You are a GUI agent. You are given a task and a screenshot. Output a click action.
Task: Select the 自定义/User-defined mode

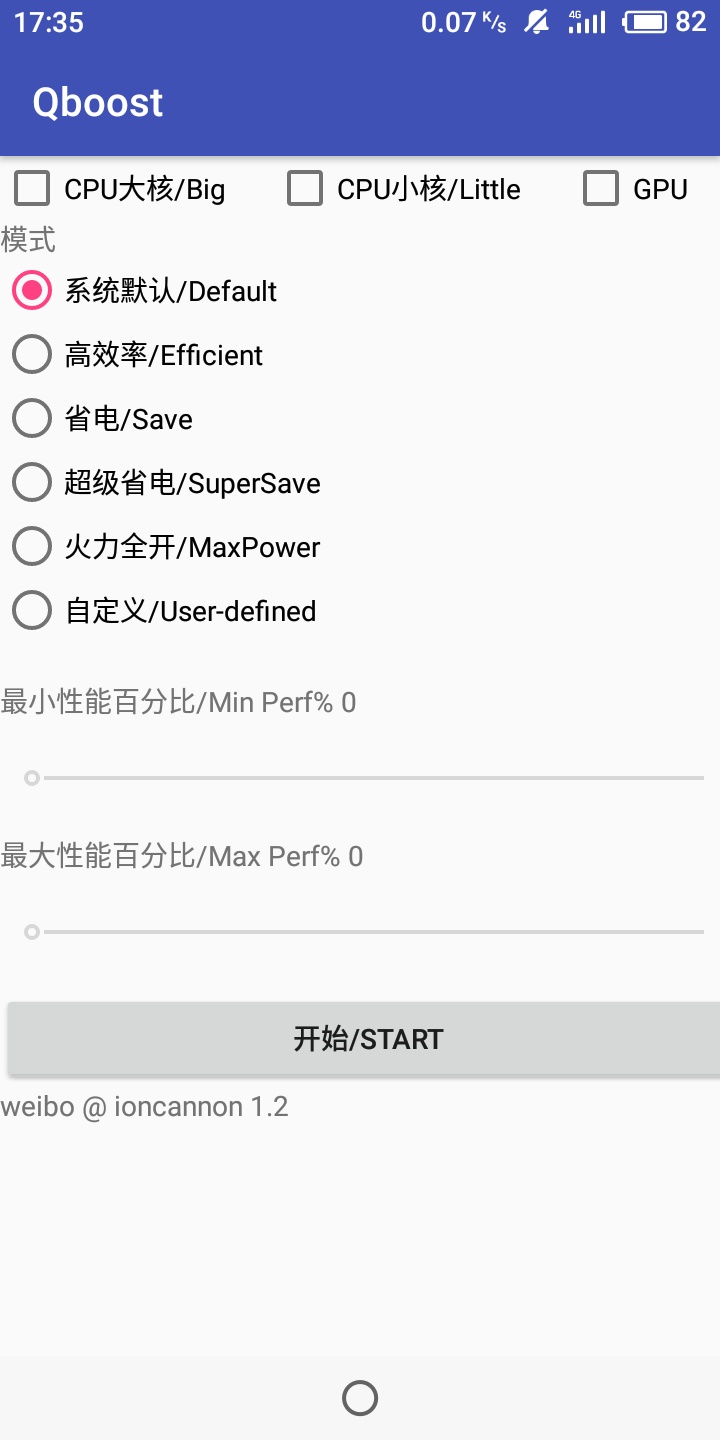click(x=33, y=611)
